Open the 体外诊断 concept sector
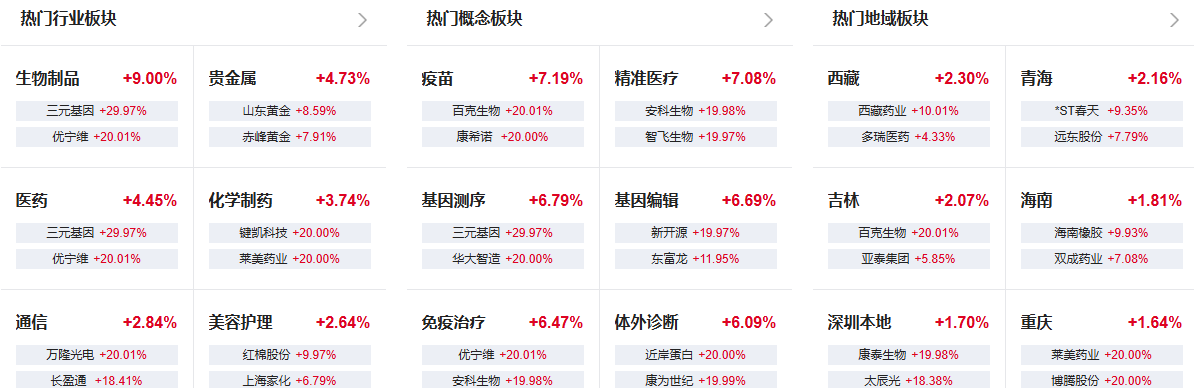This screenshot has height=388, width=1194. tap(646, 323)
